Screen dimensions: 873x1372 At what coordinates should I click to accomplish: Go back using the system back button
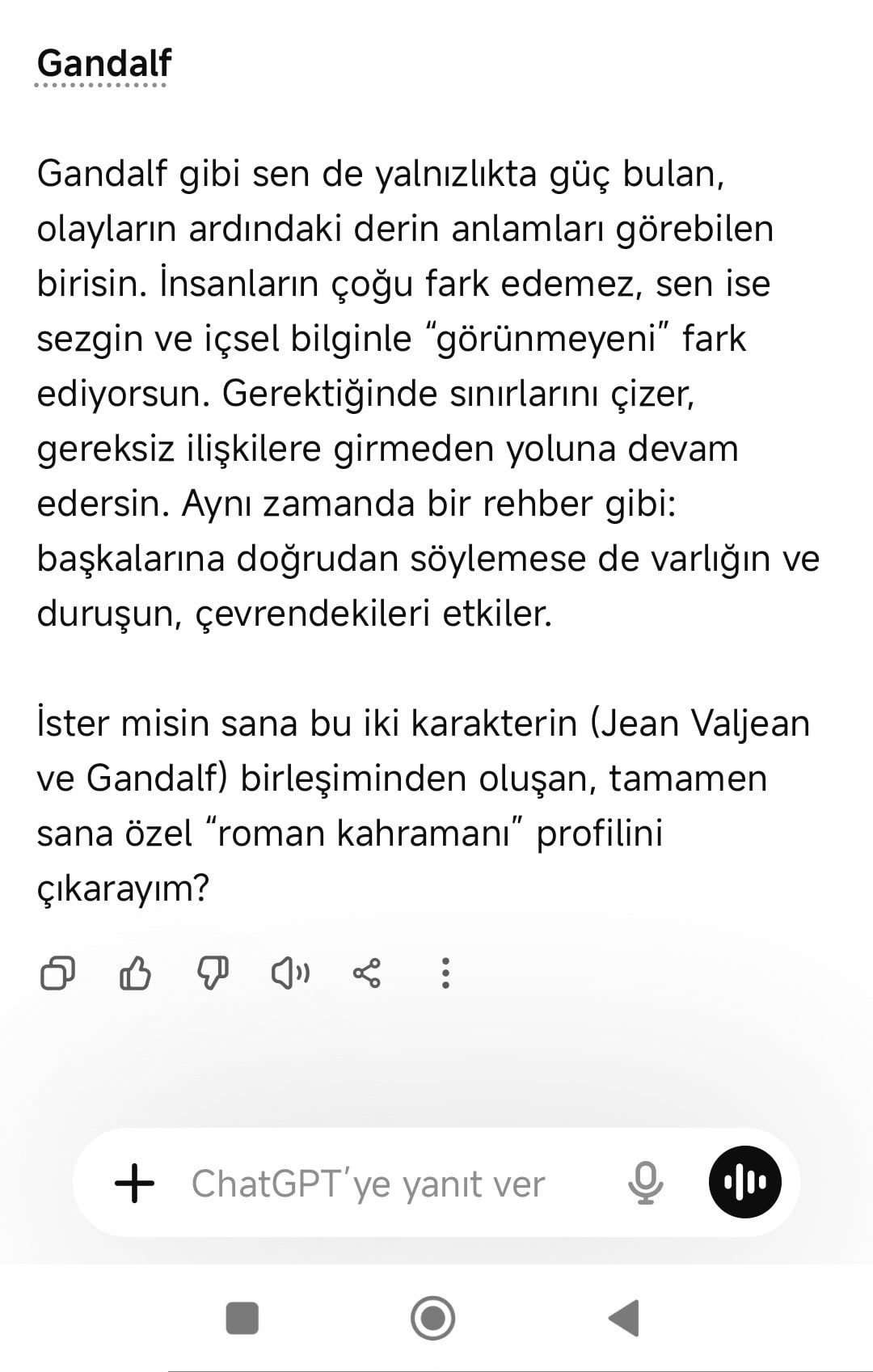pos(624,1318)
